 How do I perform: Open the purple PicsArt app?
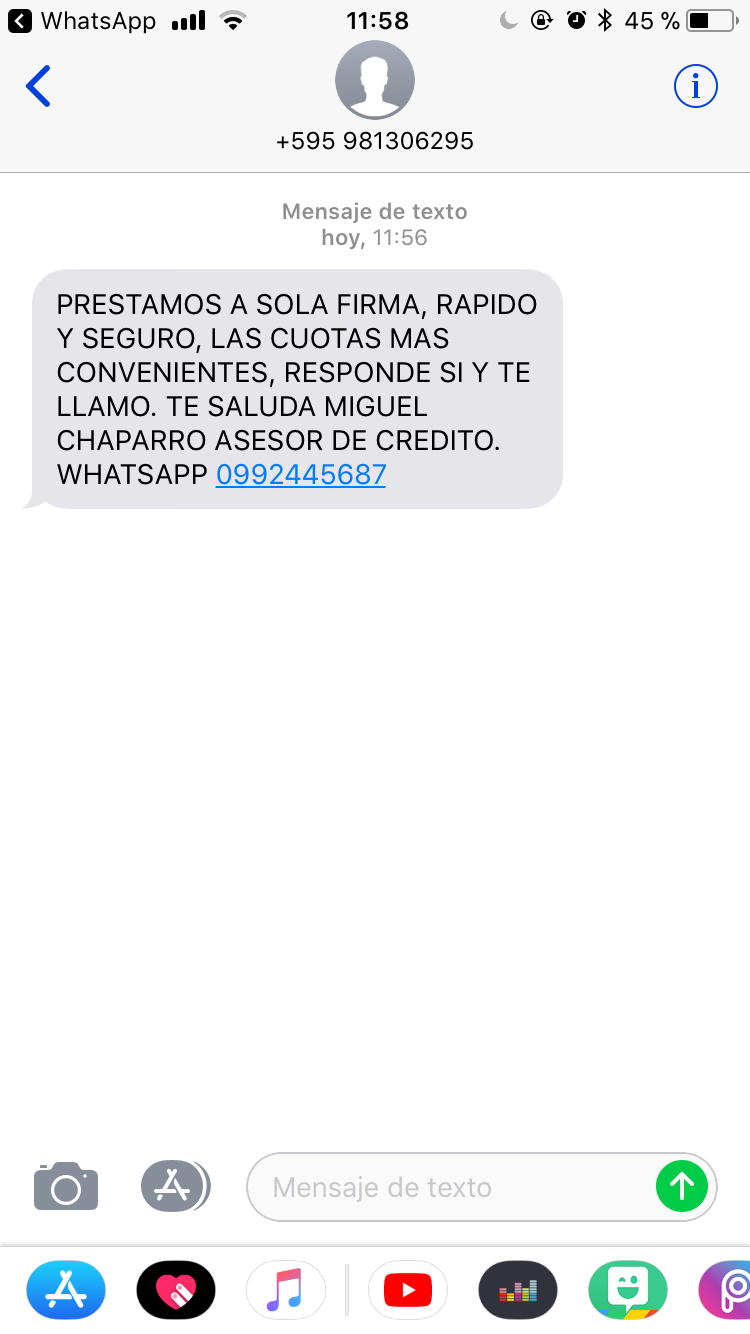728,1291
